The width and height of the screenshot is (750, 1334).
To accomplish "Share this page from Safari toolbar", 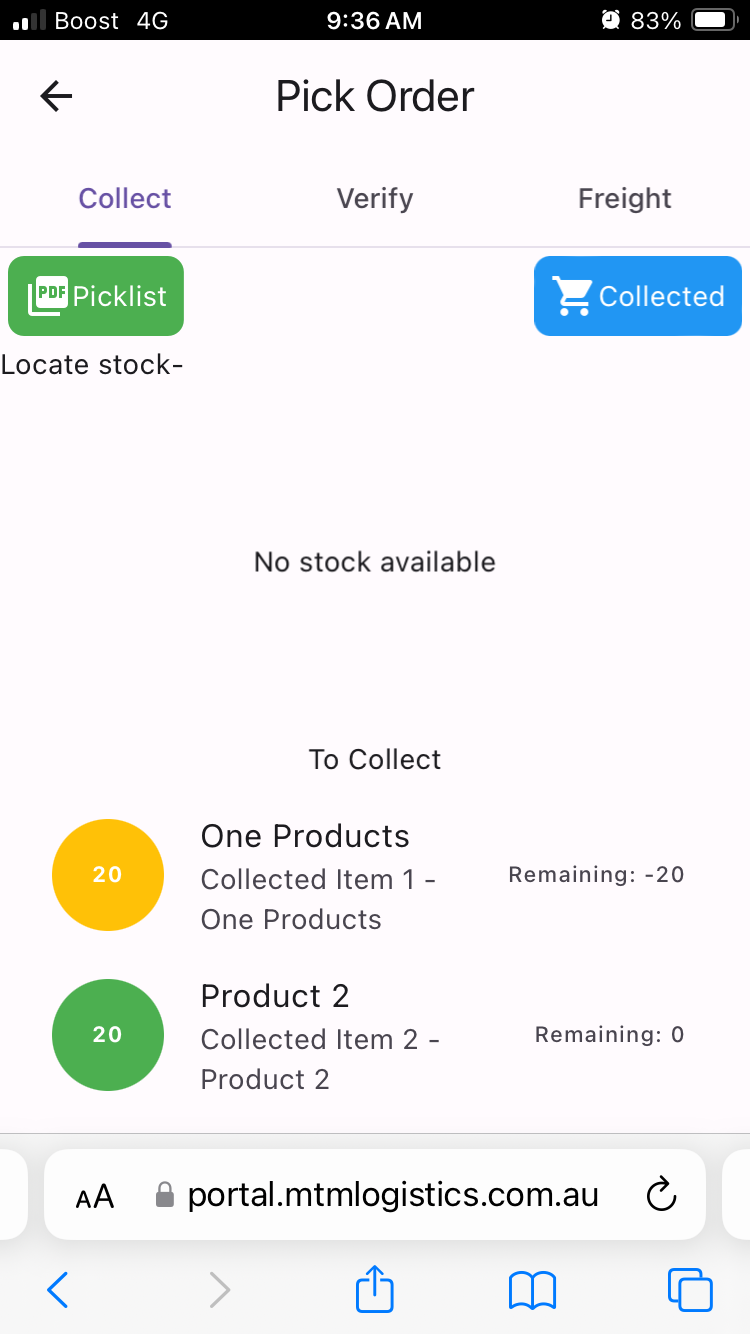I will 375,1289.
